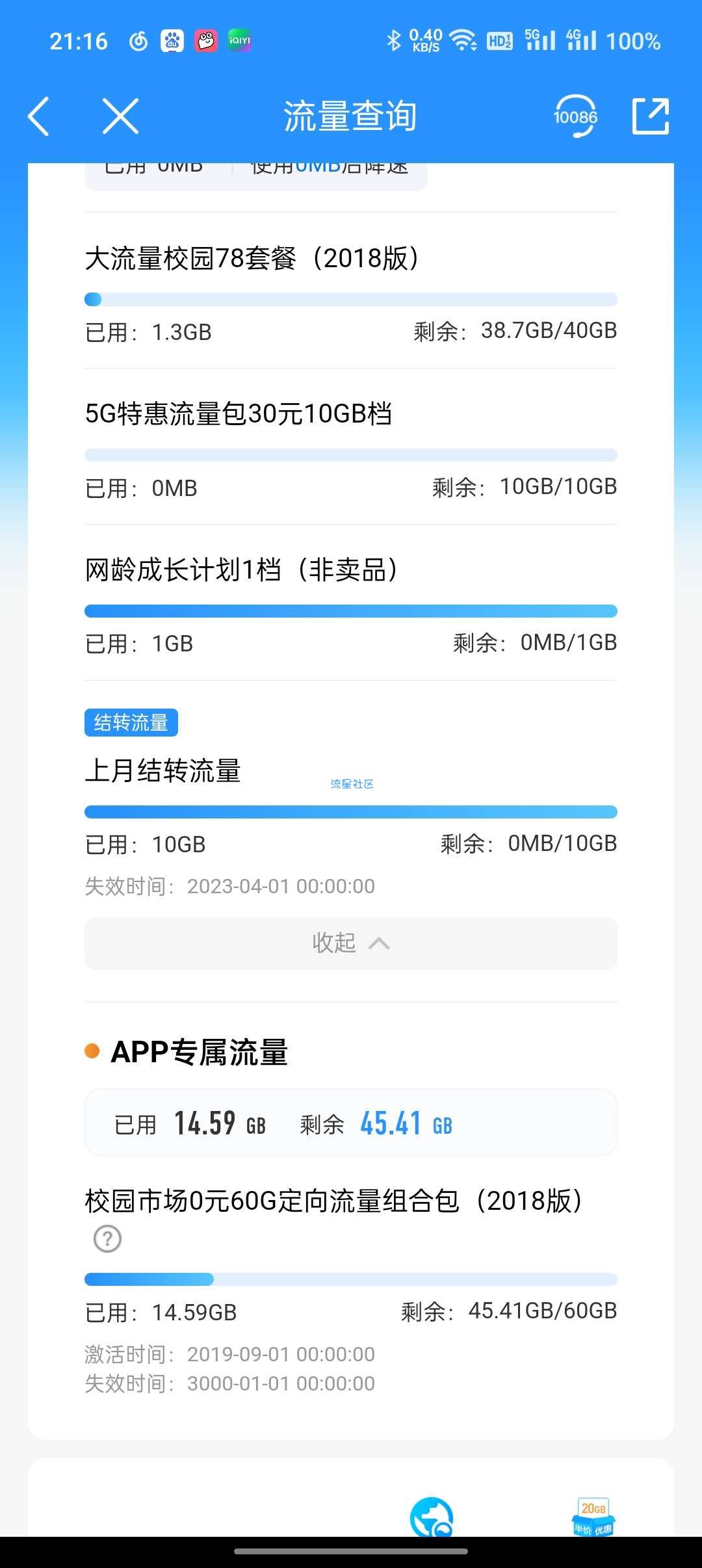Open the help icon under 校园市场0元60G定向流量组合包
The width and height of the screenshot is (702, 1568).
[x=107, y=1238]
